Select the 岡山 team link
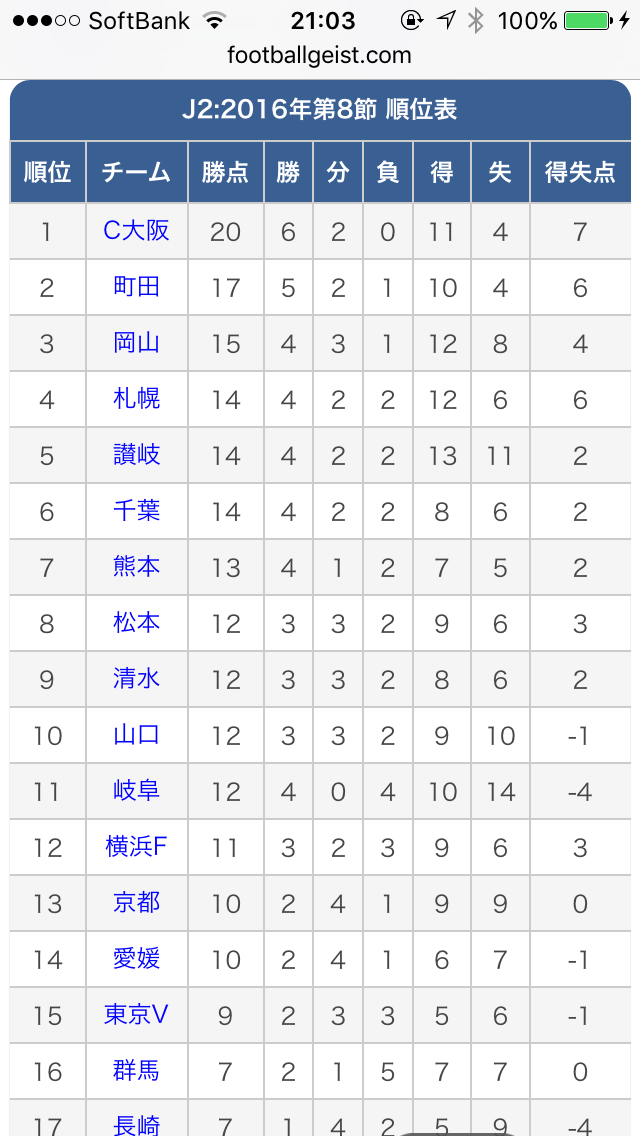The height and width of the screenshot is (1136, 640). 136,343
